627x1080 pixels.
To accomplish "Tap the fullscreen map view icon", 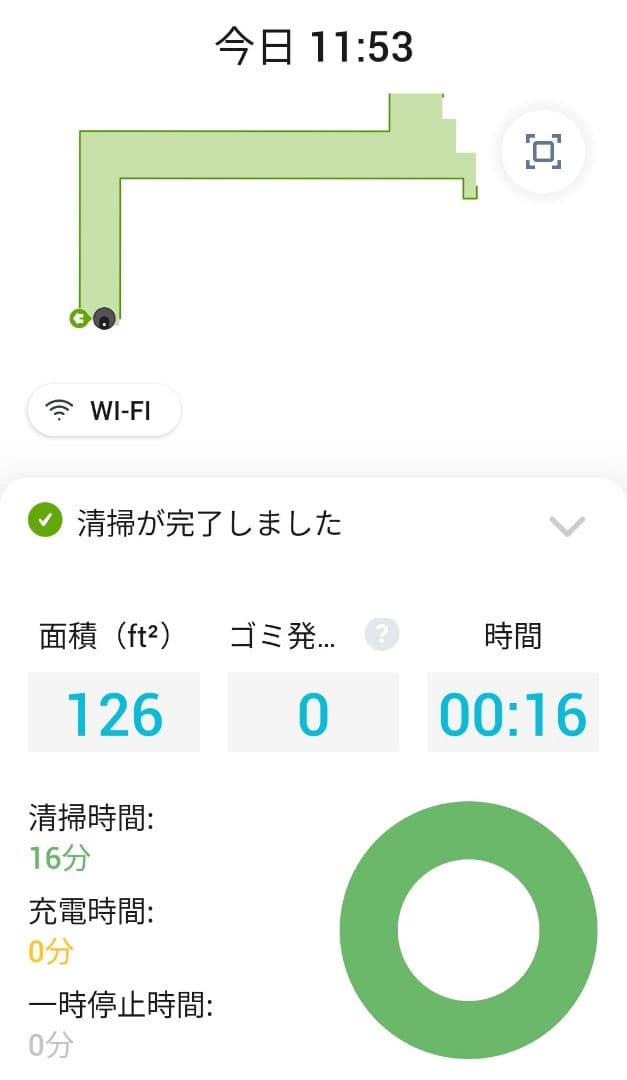I will pyautogui.click(x=543, y=152).
